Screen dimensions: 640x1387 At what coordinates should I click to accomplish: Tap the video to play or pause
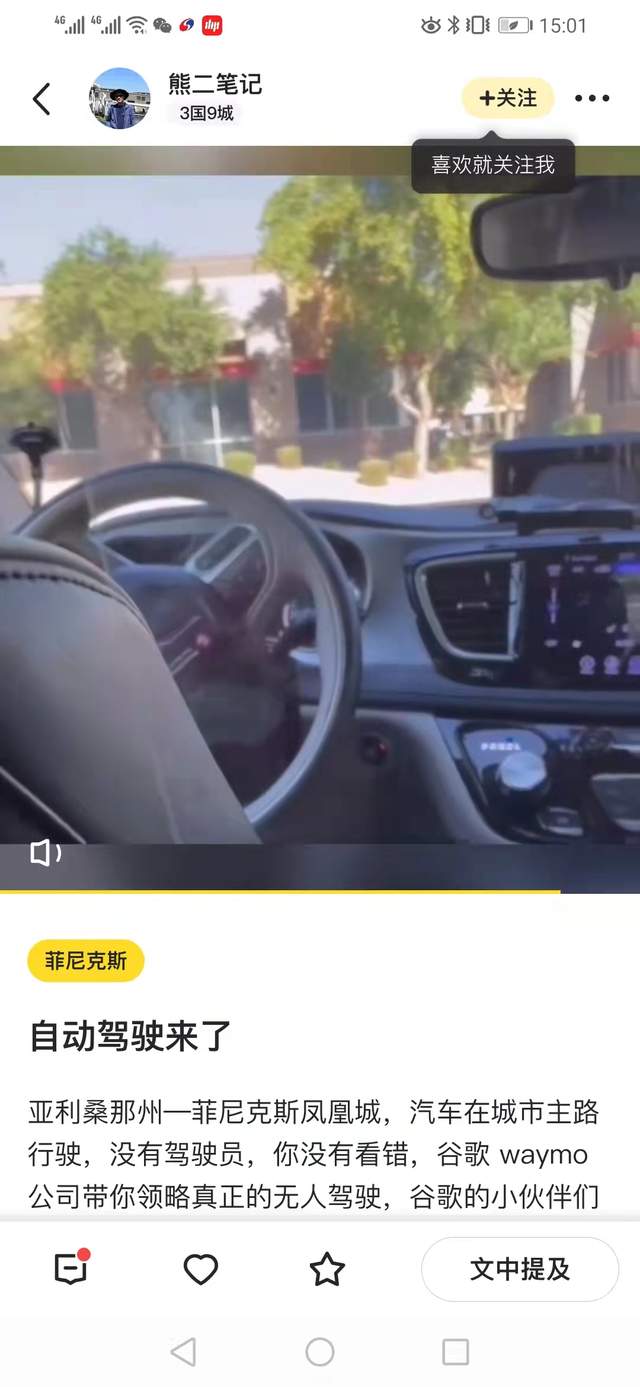tap(320, 520)
